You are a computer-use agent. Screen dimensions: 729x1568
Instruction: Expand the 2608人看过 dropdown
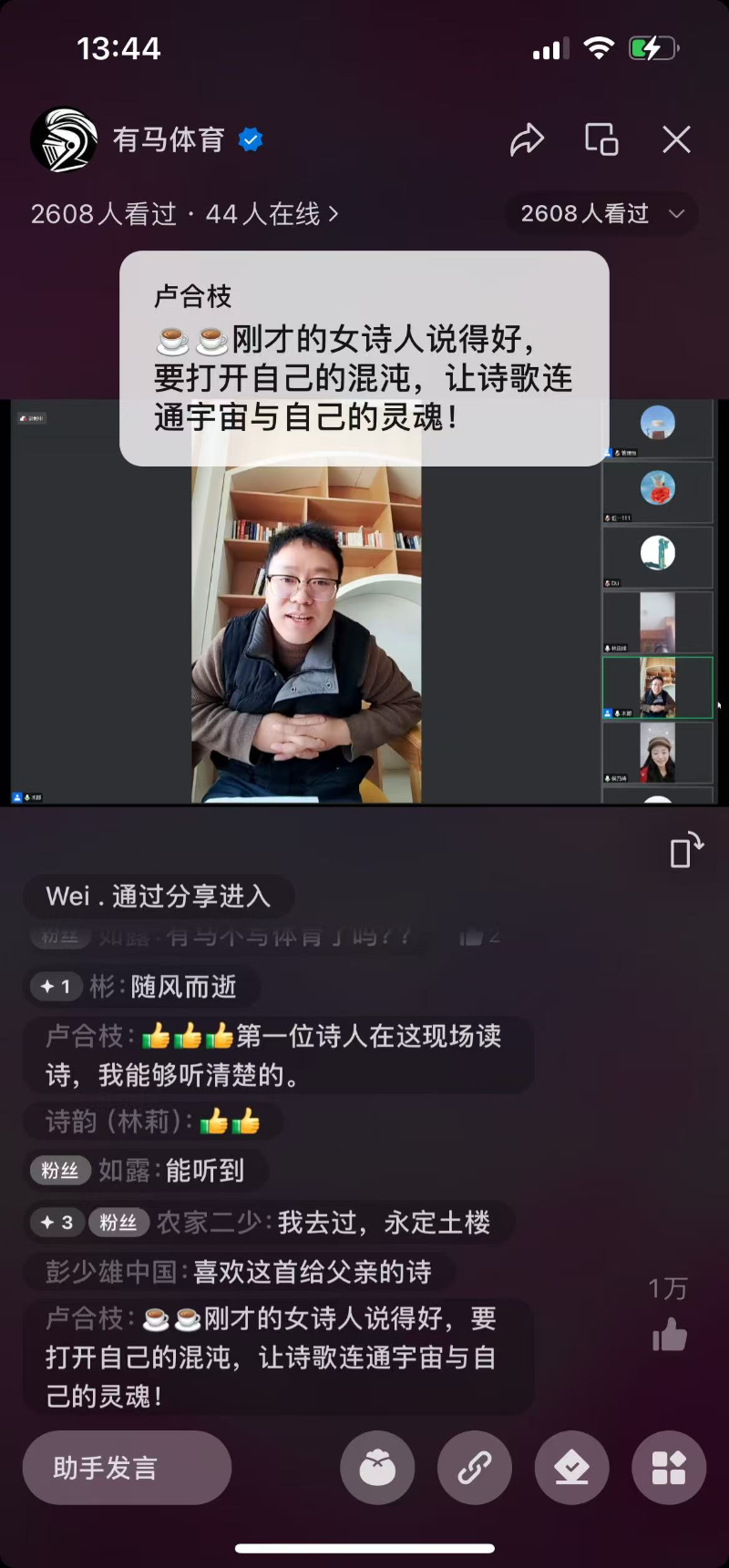click(x=601, y=214)
